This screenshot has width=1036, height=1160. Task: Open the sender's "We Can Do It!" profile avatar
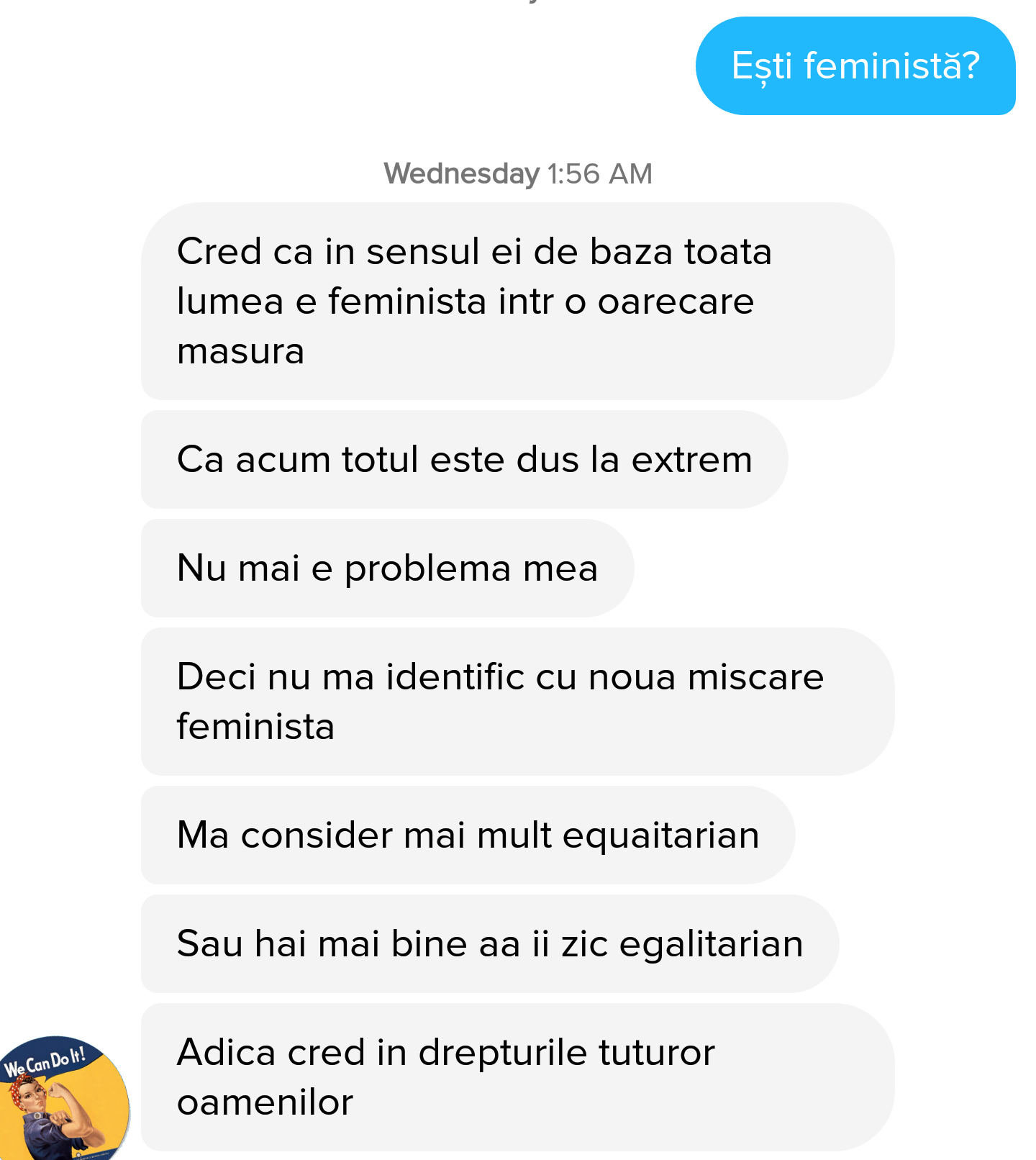(x=63, y=1100)
